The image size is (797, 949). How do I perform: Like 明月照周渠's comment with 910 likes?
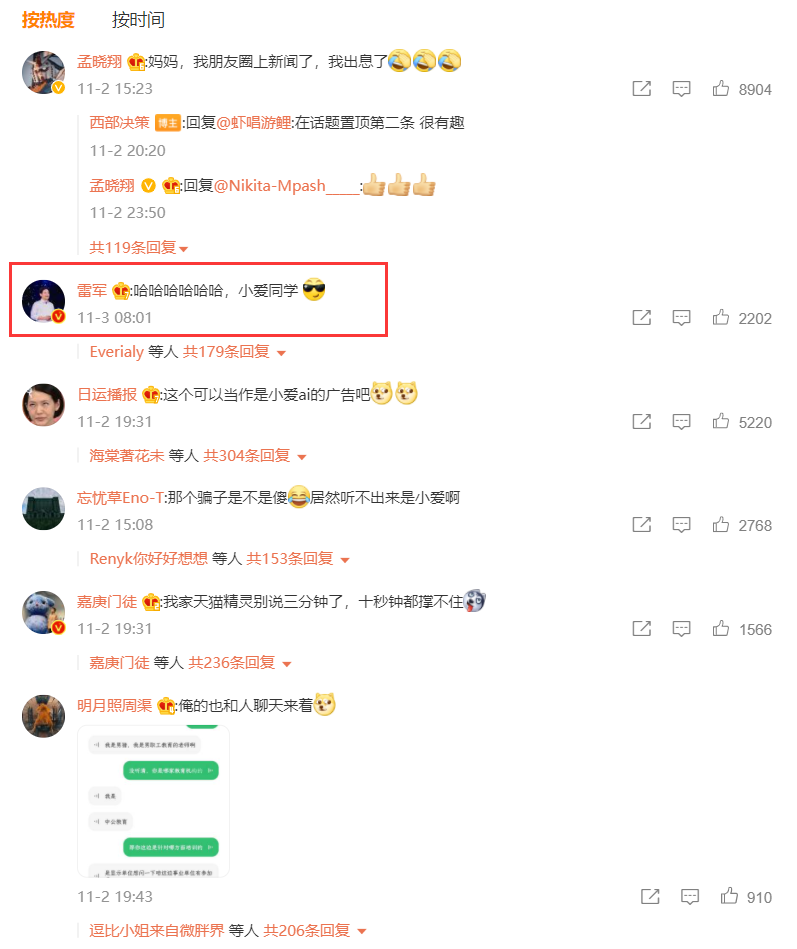[729, 896]
